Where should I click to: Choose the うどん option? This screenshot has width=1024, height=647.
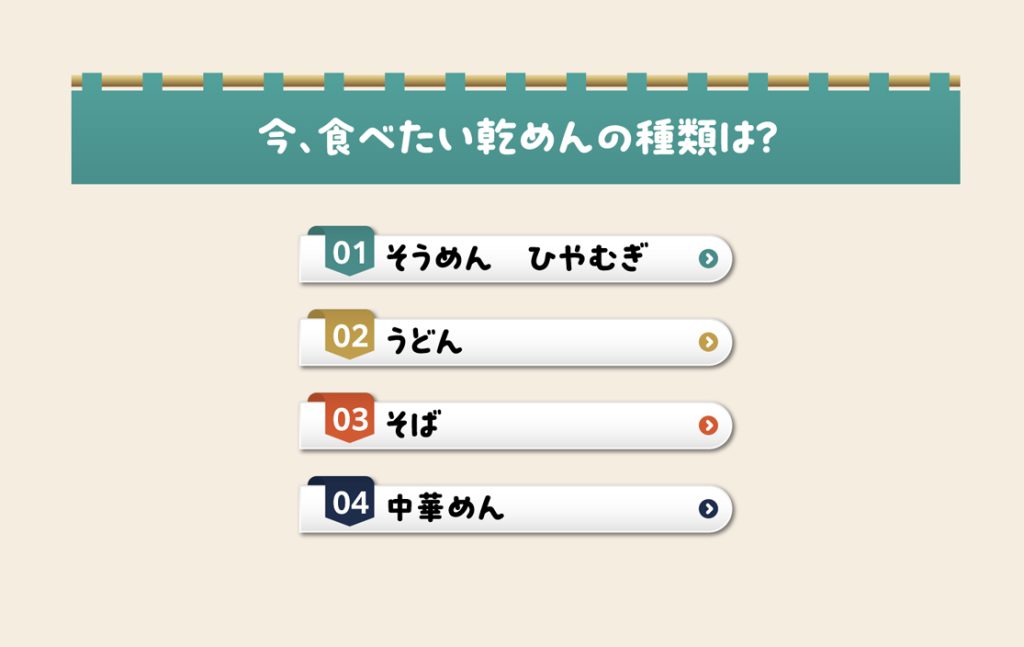pos(516,342)
